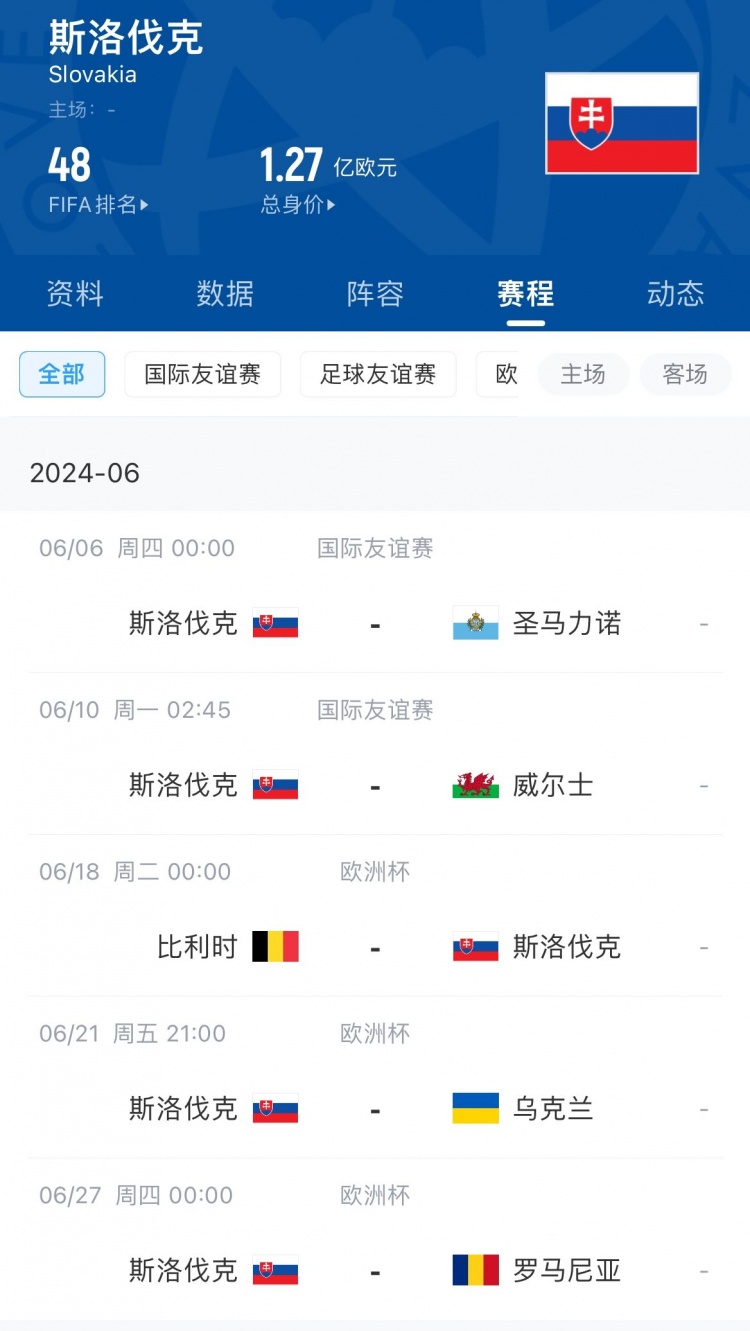Open the 斯洛伐克 vs 罗马尼亚 match
This screenshot has width=750, height=1331.
tap(375, 1240)
